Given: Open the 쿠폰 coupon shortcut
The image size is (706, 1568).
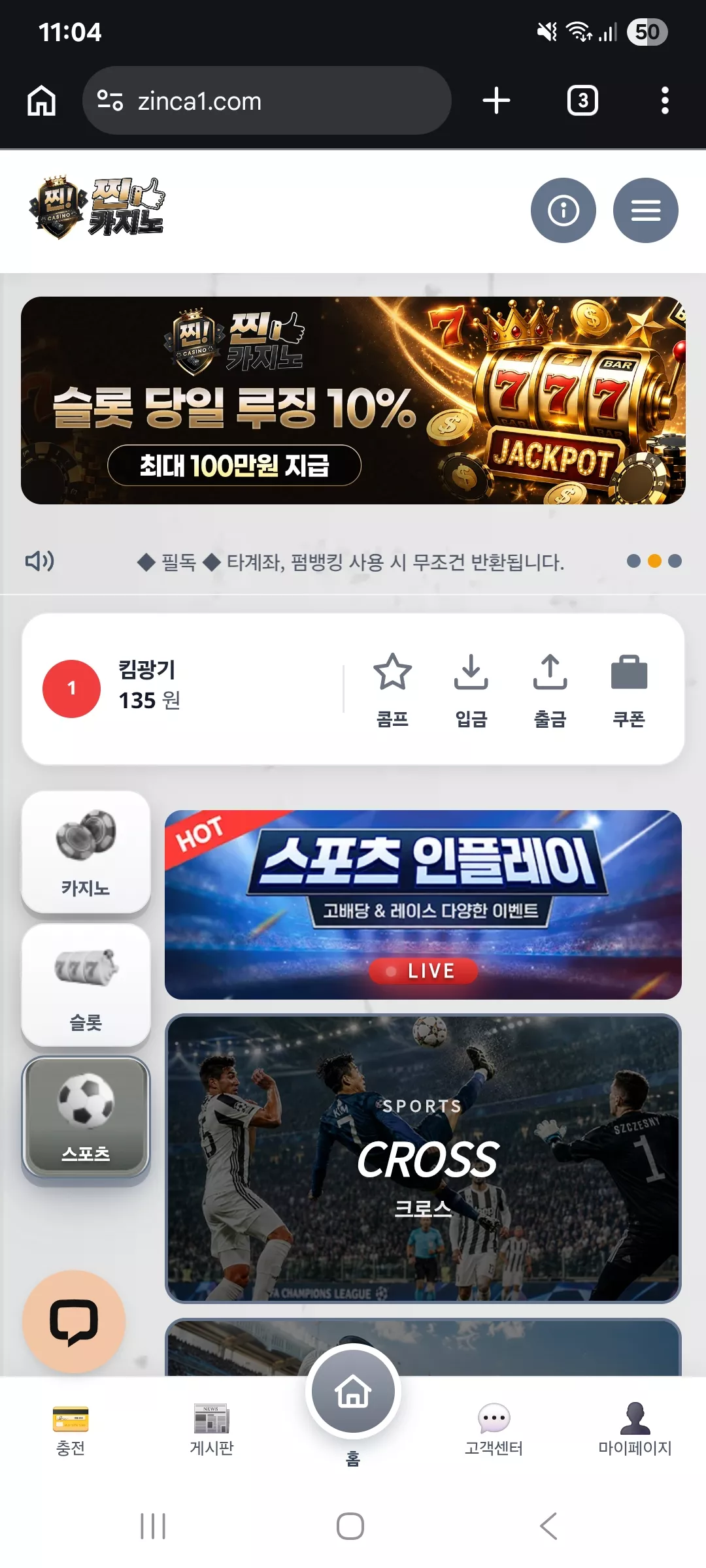Looking at the screenshot, I should coord(629,690).
